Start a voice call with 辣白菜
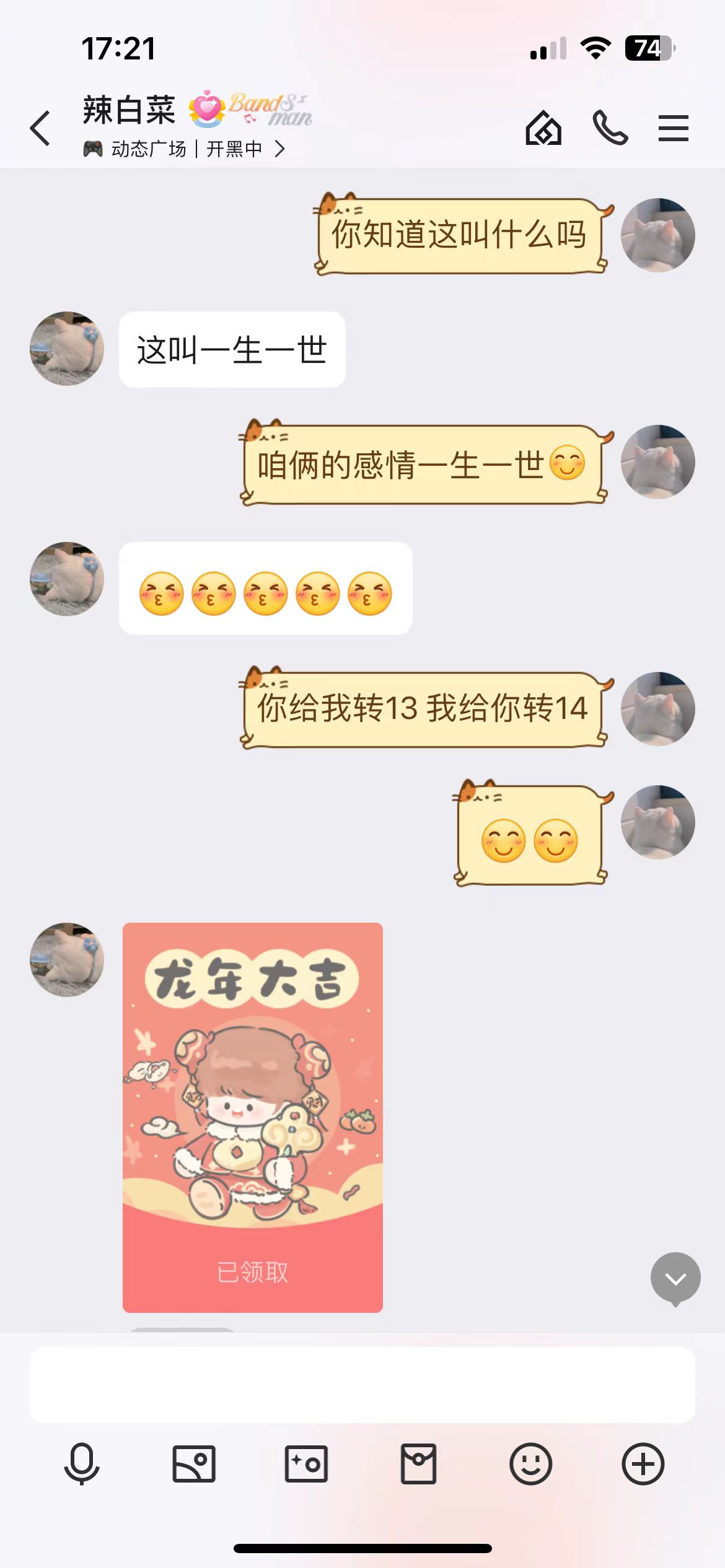 (x=610, y=128)
